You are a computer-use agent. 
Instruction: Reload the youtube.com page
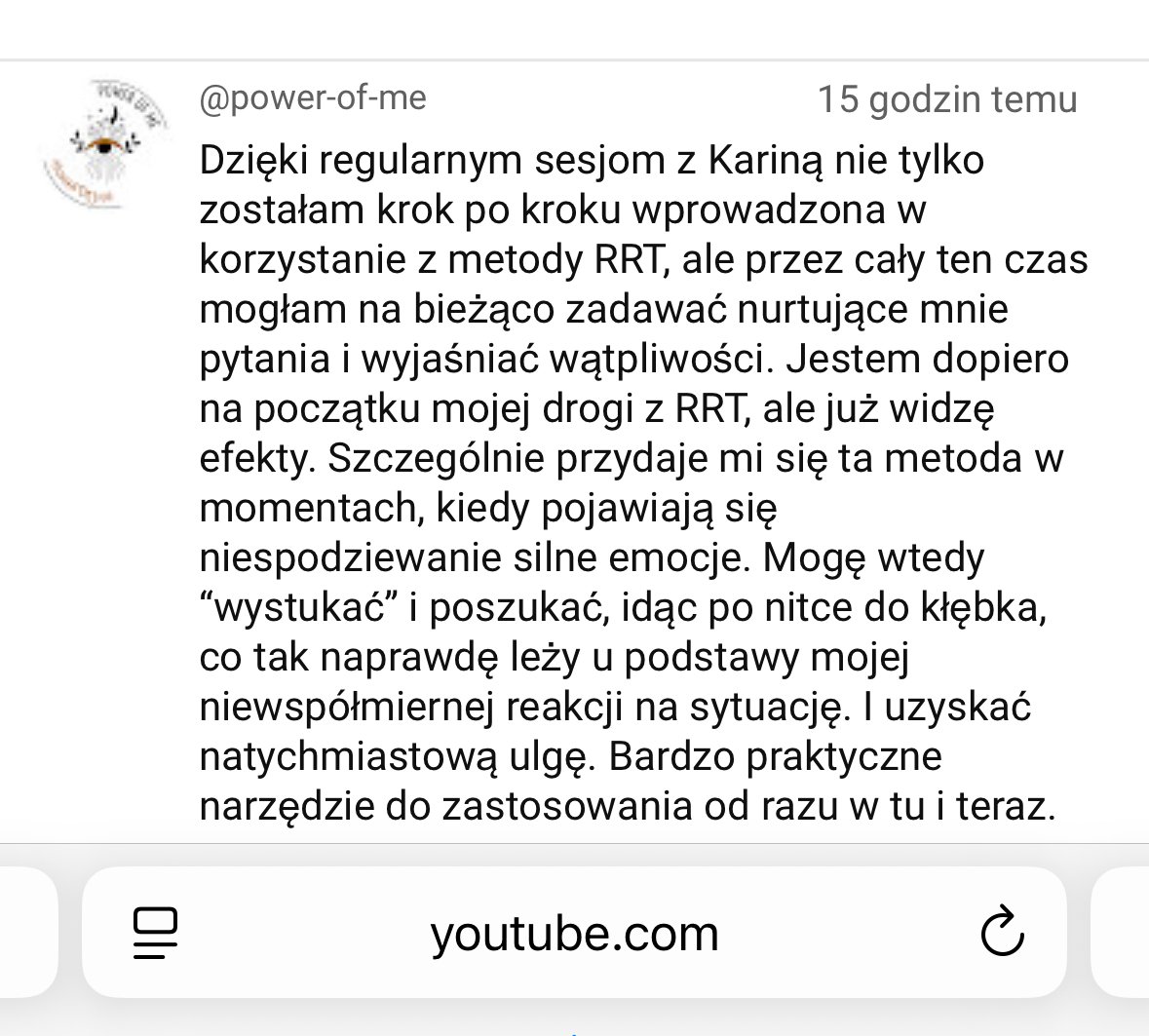pyautogui.click(x=1001, y=933)
